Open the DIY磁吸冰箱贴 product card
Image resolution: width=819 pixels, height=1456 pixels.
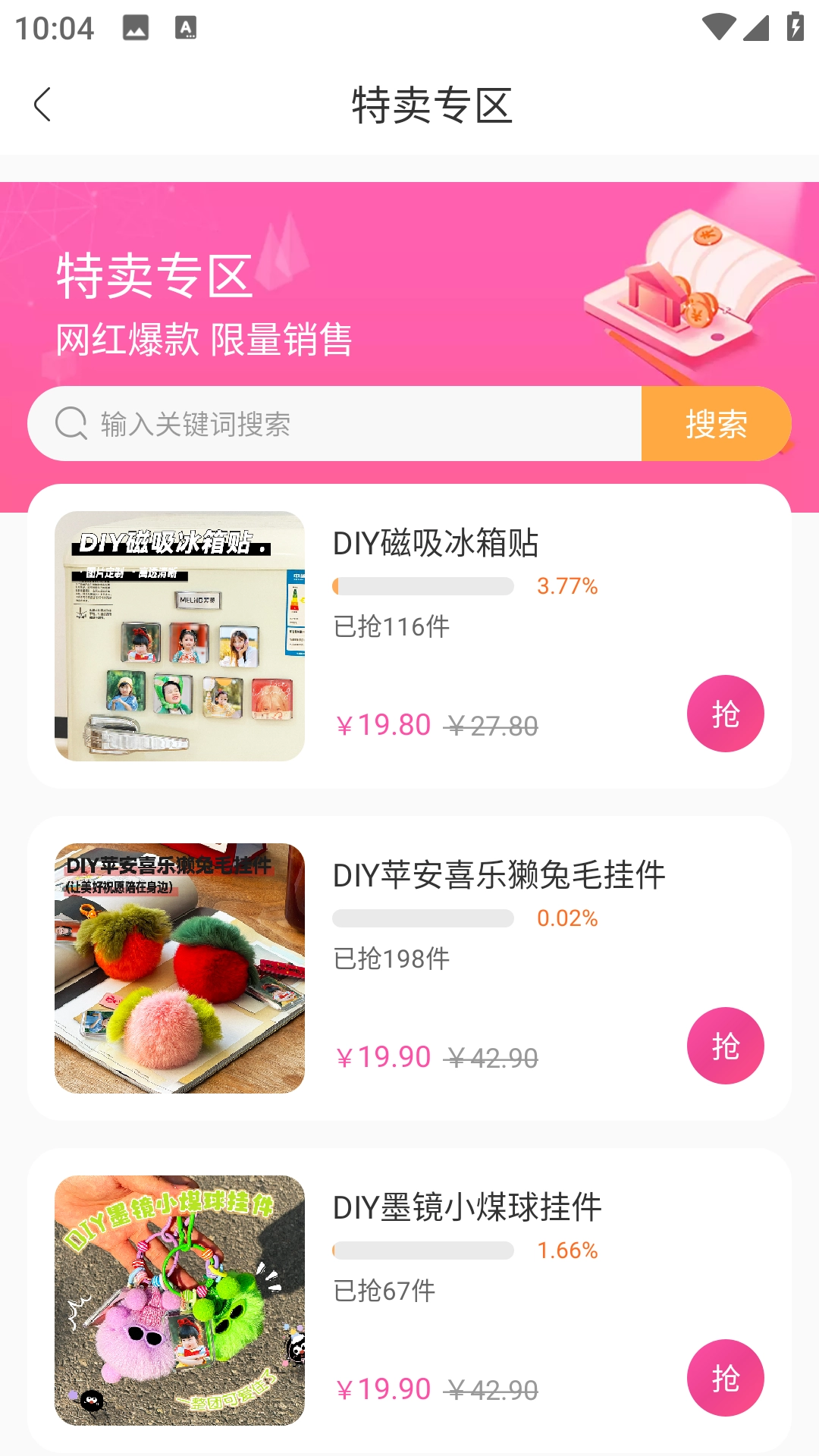tap(435, 544)
